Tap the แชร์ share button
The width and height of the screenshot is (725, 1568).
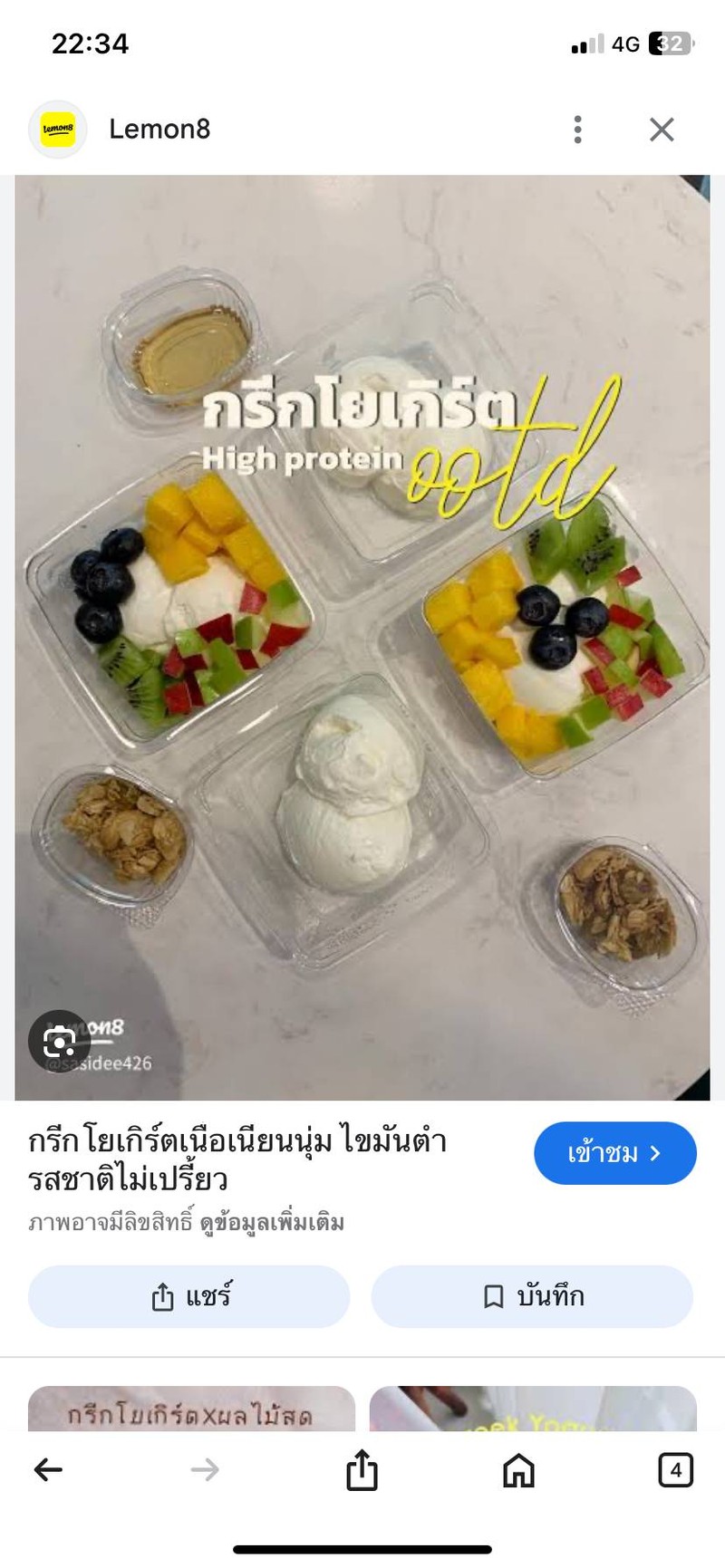(x=189, y=1296)
